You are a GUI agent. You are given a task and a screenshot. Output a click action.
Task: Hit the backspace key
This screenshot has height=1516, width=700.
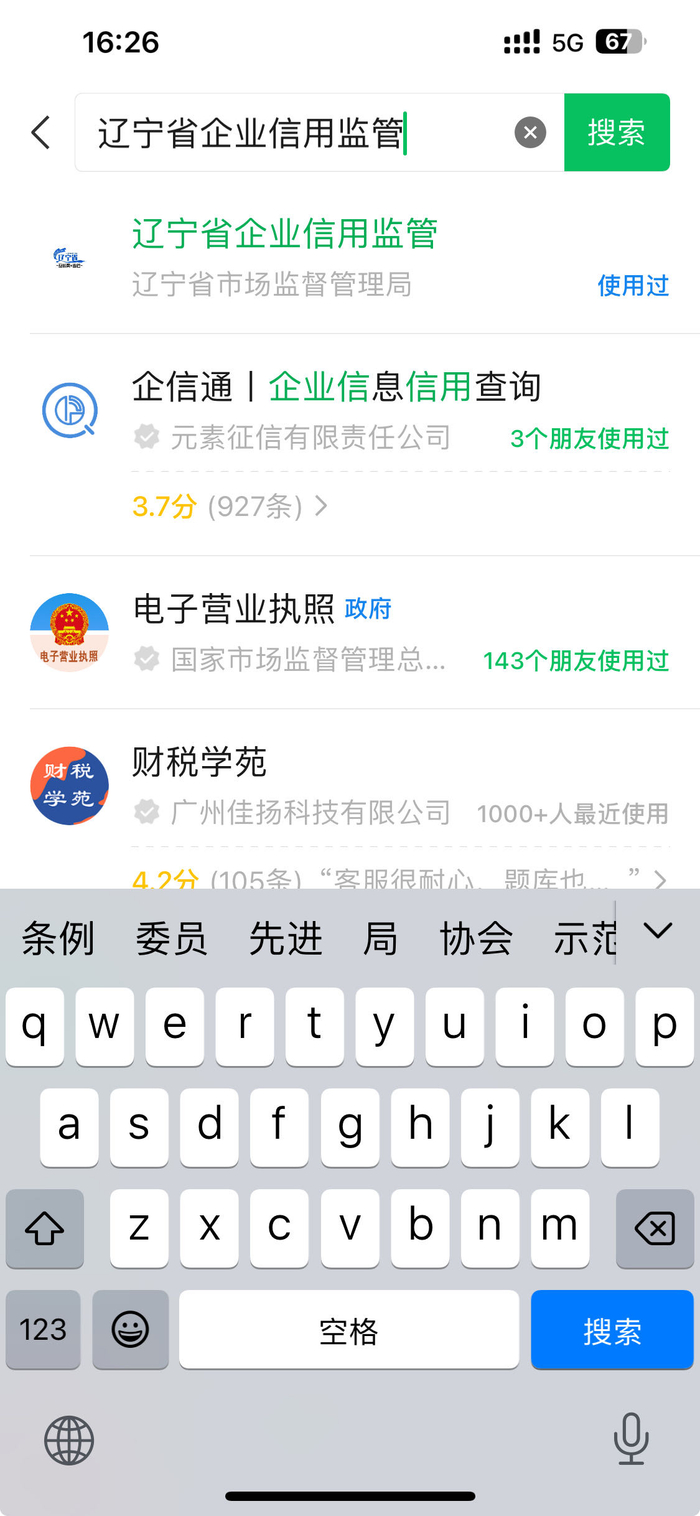pos(654,1229)
